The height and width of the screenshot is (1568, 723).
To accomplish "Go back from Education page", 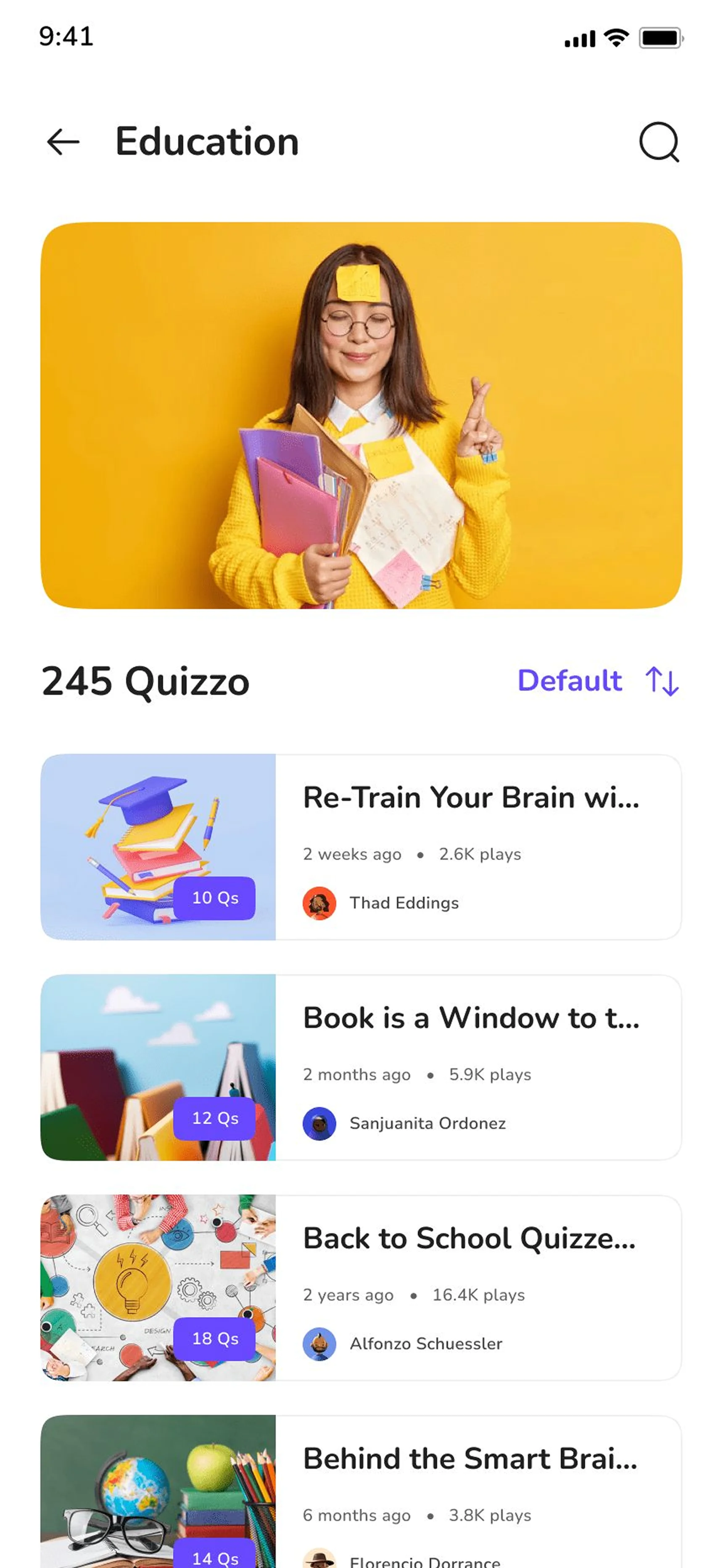I will pos(63,142).
